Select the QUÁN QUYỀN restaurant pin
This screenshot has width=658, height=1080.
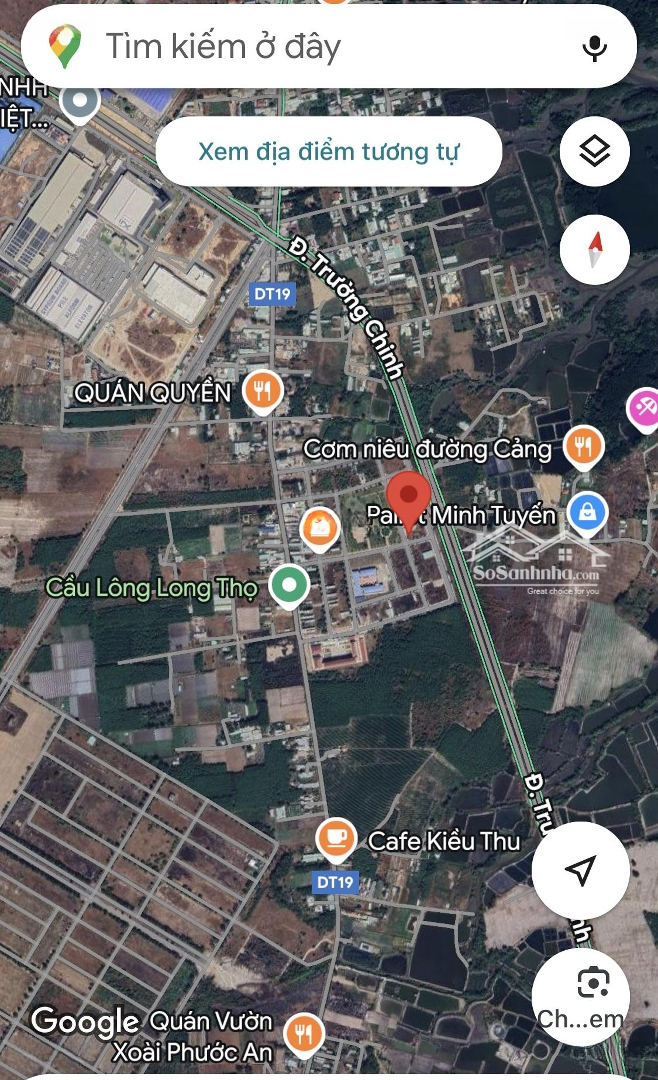(x=263, y=392)
